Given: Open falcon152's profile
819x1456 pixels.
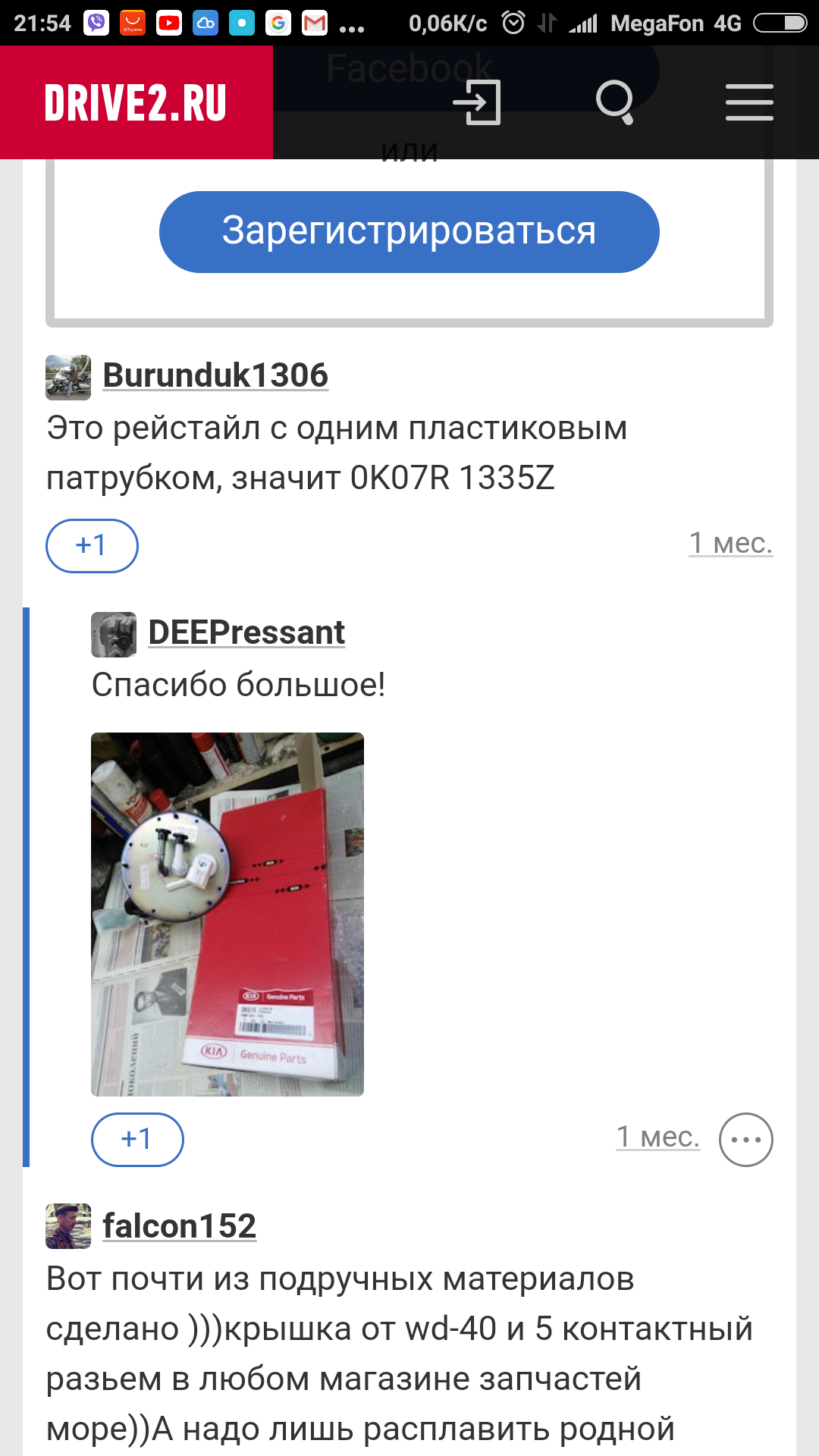Looking at the screenshot, I should click(180, 1226).
